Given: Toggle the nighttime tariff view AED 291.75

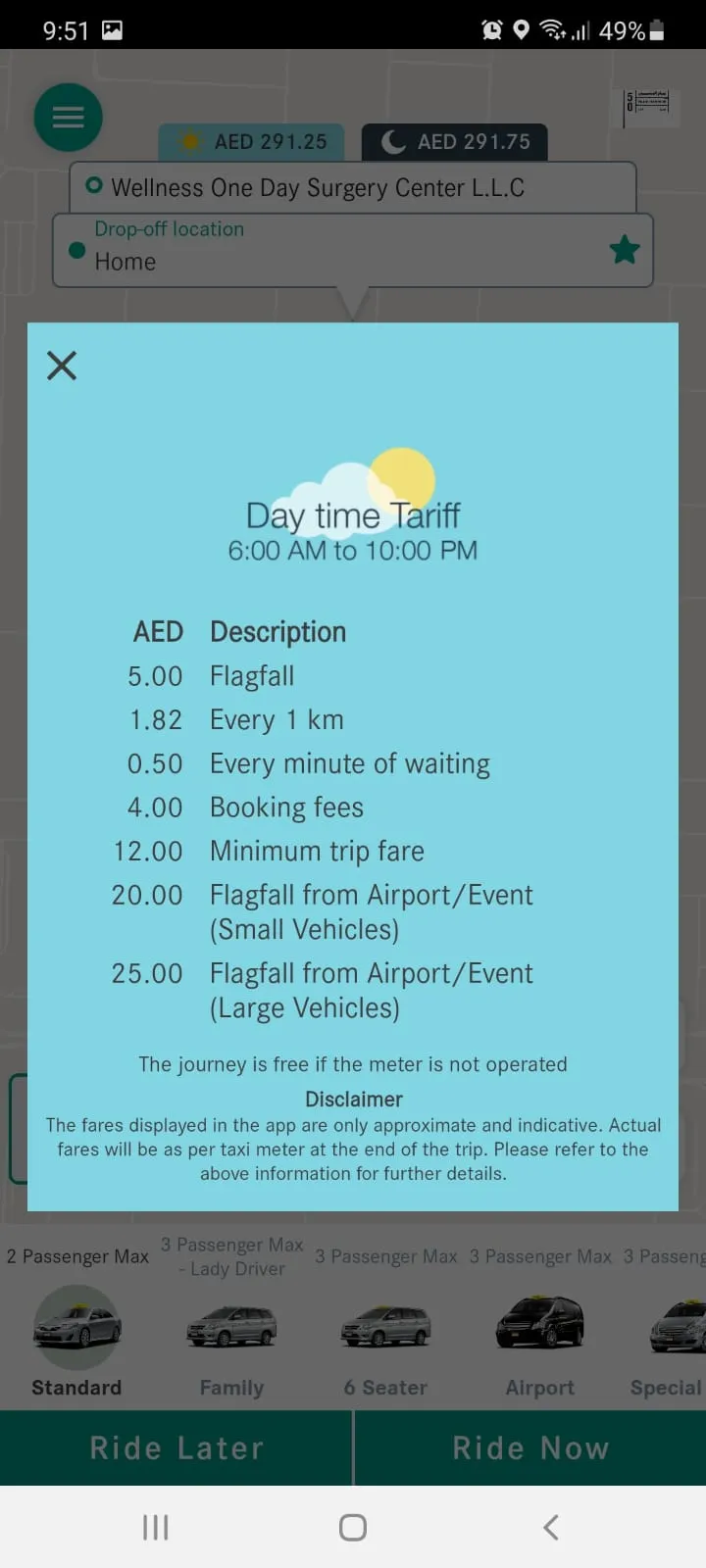Looking at the screenshot, I should coord(454,141).
